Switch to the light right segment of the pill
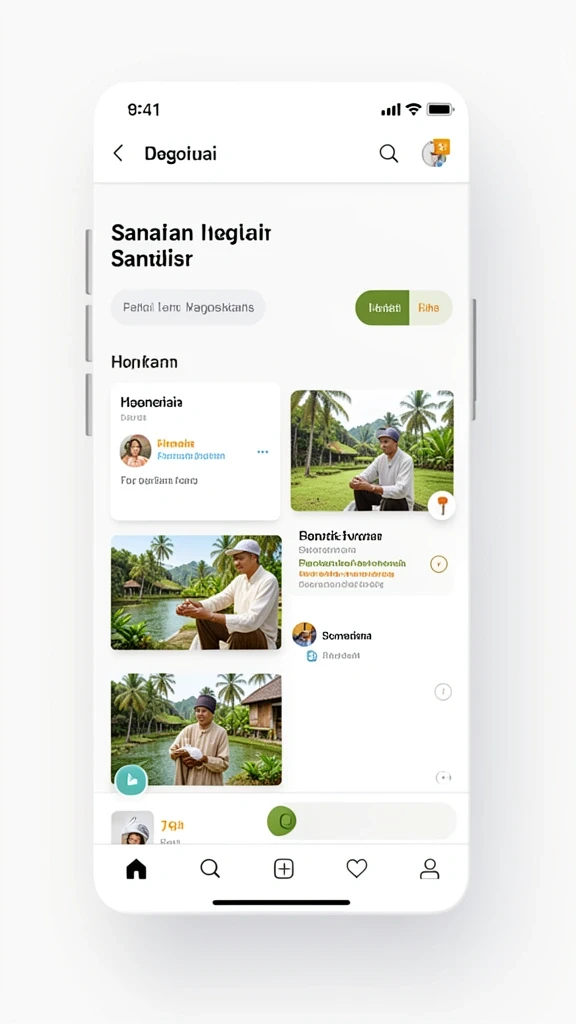Viewport: 576px width, 1024px height. 430,308
